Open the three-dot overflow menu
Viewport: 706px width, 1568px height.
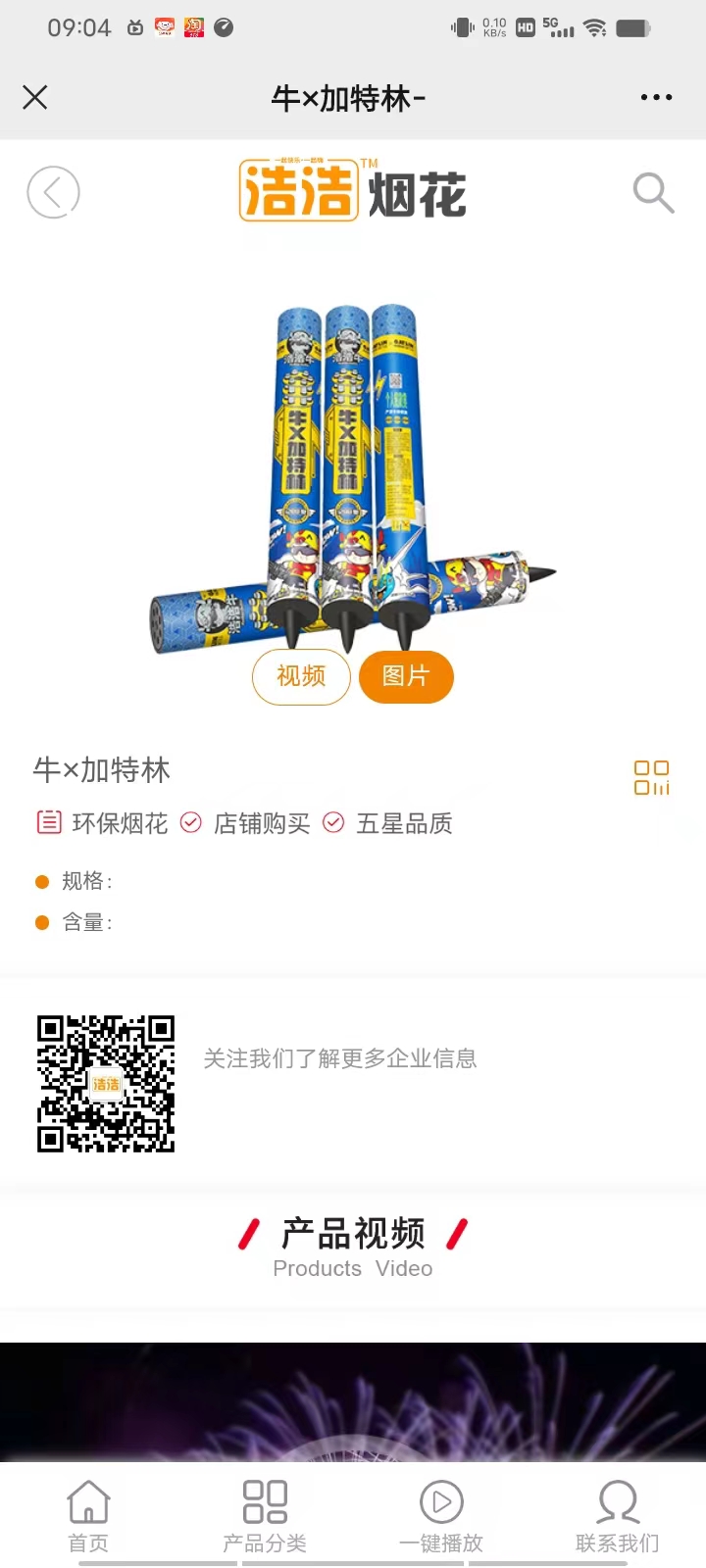tap(656, 97)
